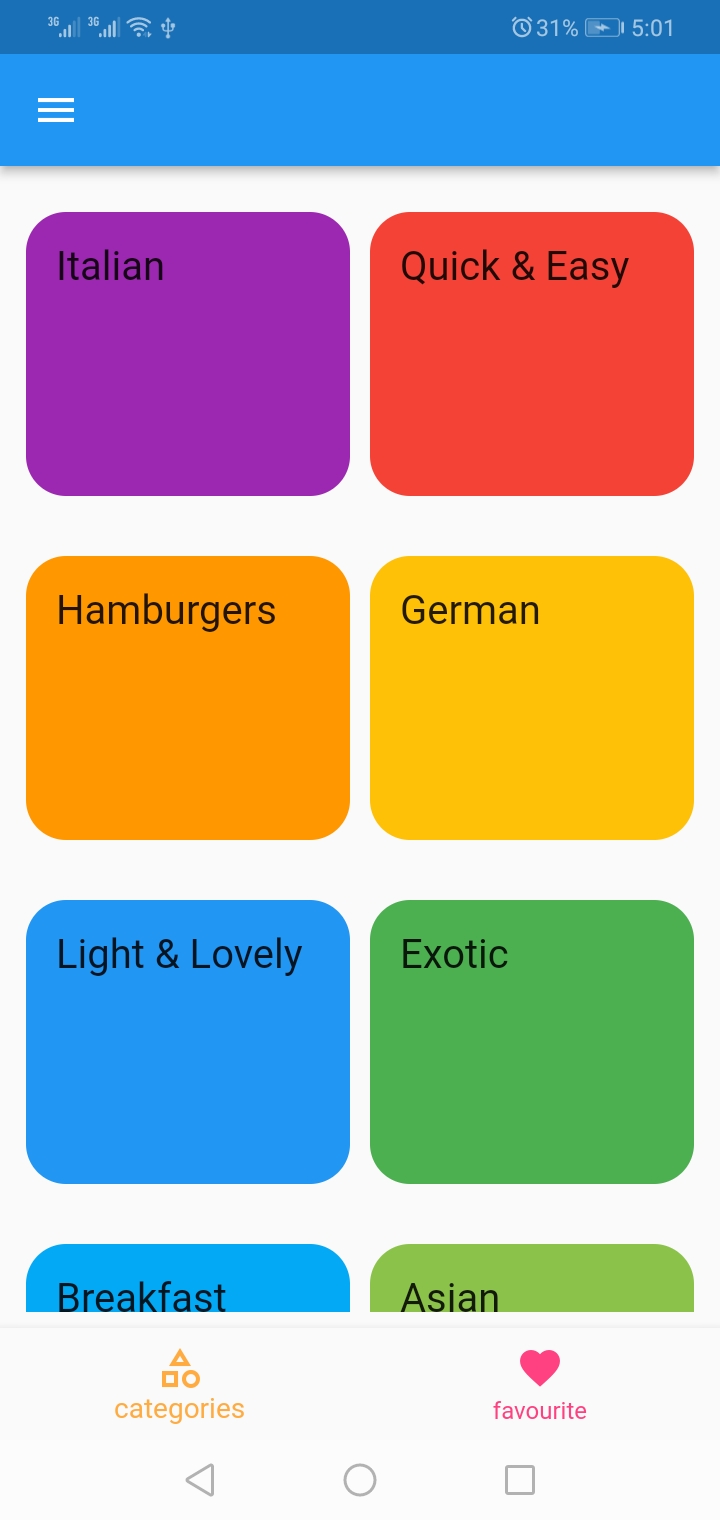Open the navigation drawer menu
The width and height of the screenshot is (720, 1520).
click(x=56, y=110)
